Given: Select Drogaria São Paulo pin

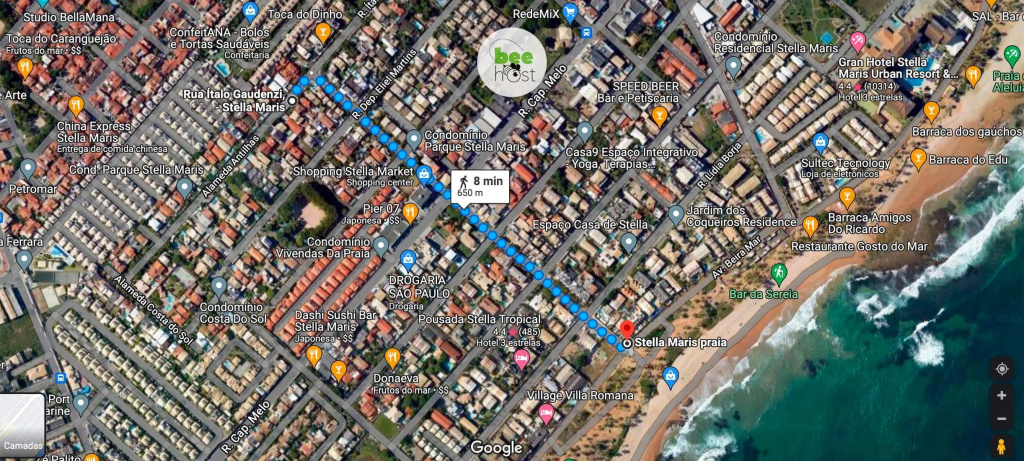Looking at the screenshot, I should point(408,259).
